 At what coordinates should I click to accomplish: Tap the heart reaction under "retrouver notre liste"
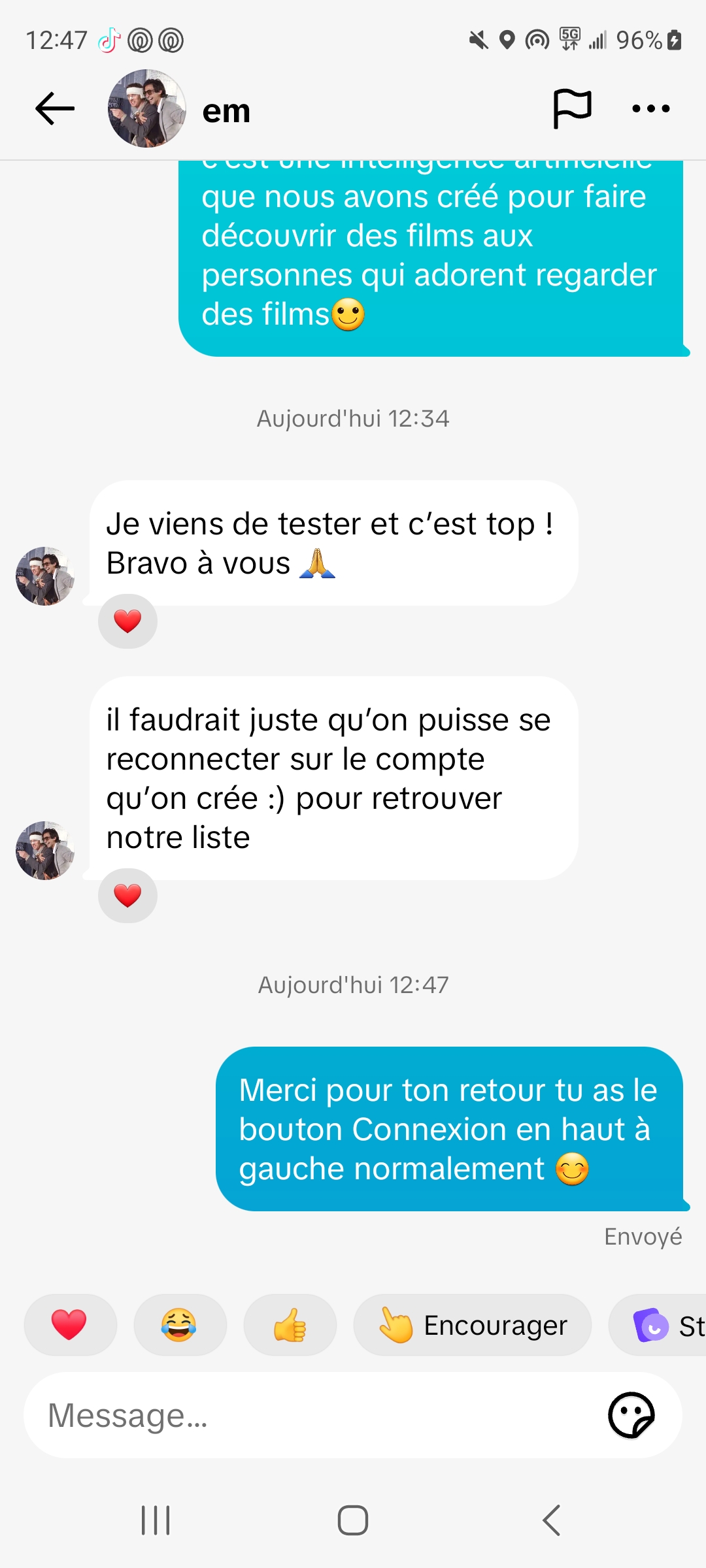pos(127,895)
